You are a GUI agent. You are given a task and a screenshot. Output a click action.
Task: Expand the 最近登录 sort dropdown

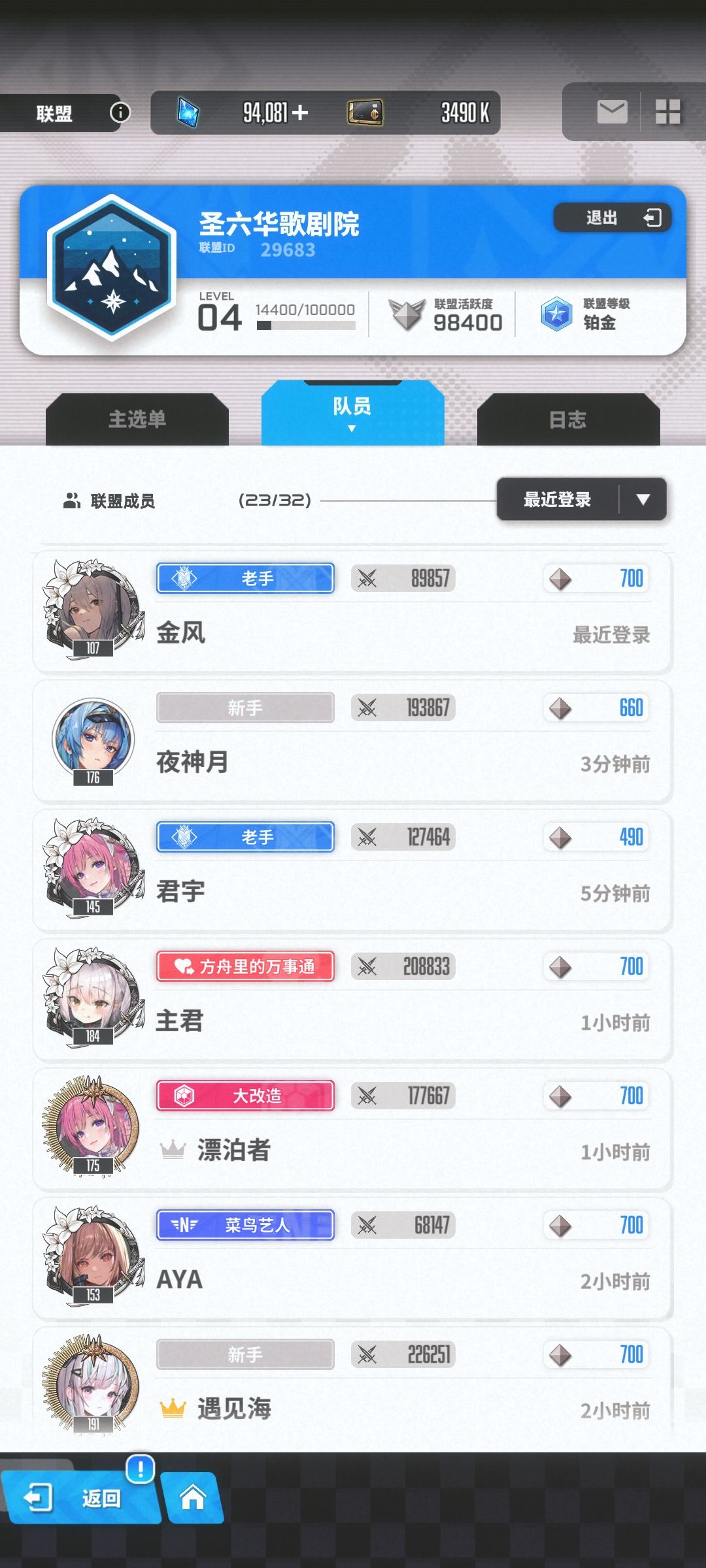581,499
